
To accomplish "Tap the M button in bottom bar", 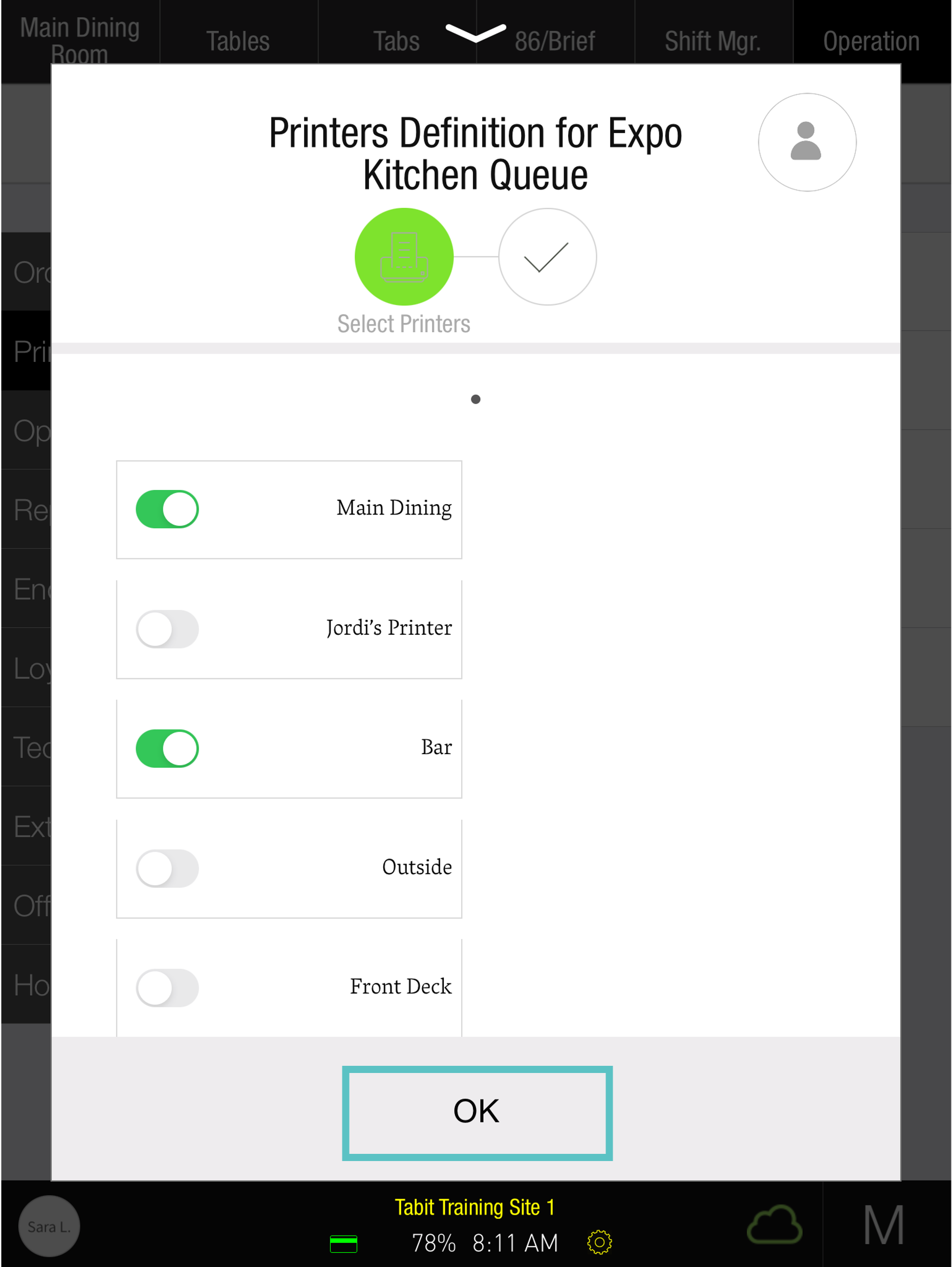I will tap(884, 1225).
